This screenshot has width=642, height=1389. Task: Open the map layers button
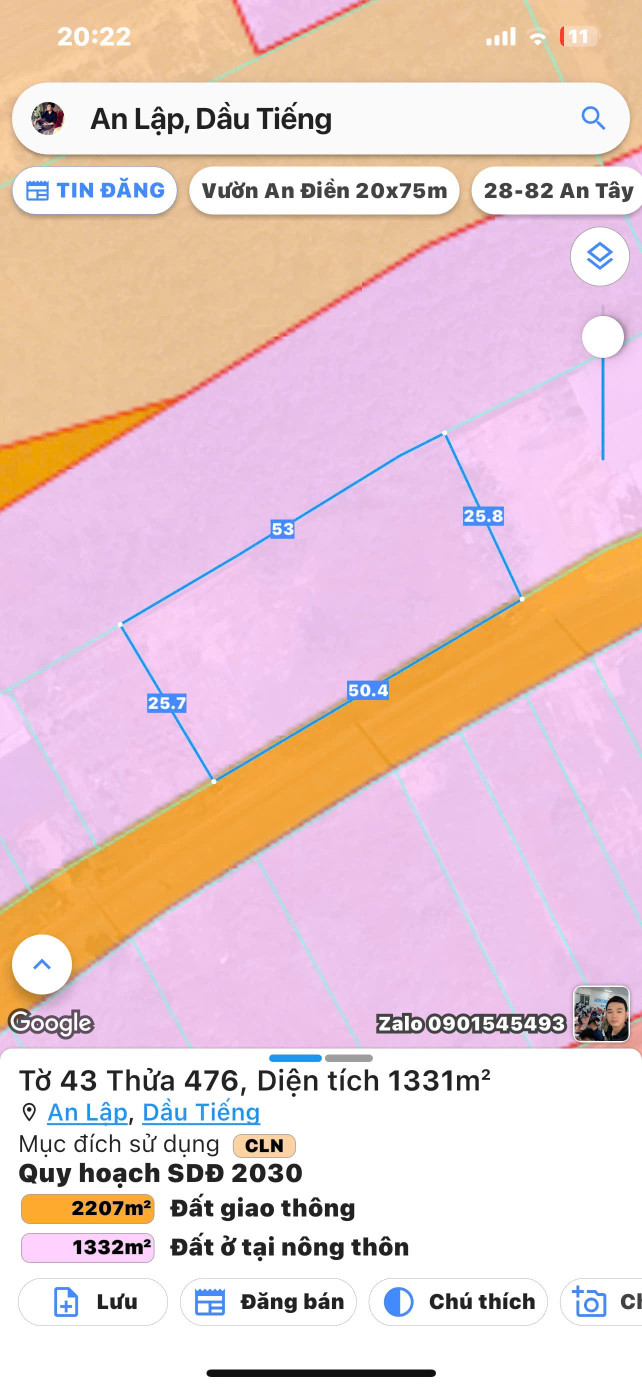[599, 257]
